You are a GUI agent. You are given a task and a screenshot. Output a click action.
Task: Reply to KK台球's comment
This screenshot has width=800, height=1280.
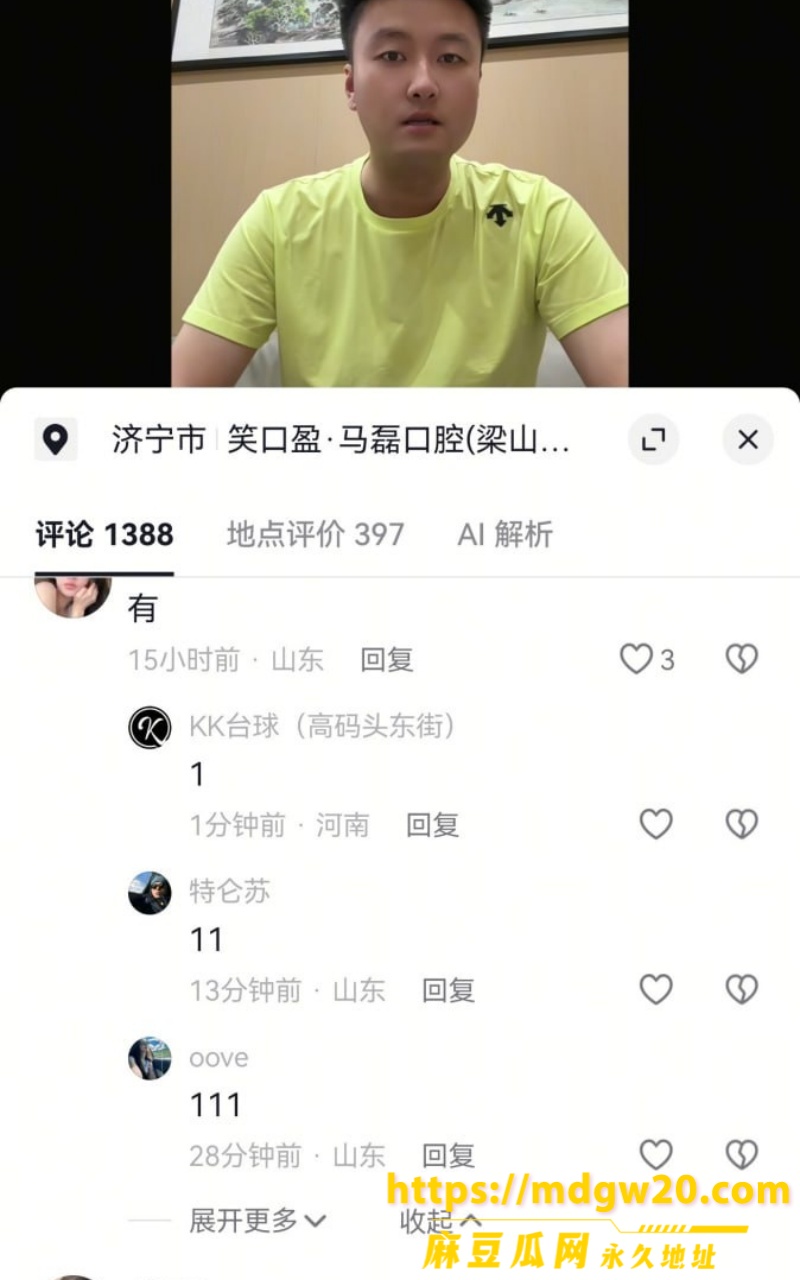click(x=432, y=825)
